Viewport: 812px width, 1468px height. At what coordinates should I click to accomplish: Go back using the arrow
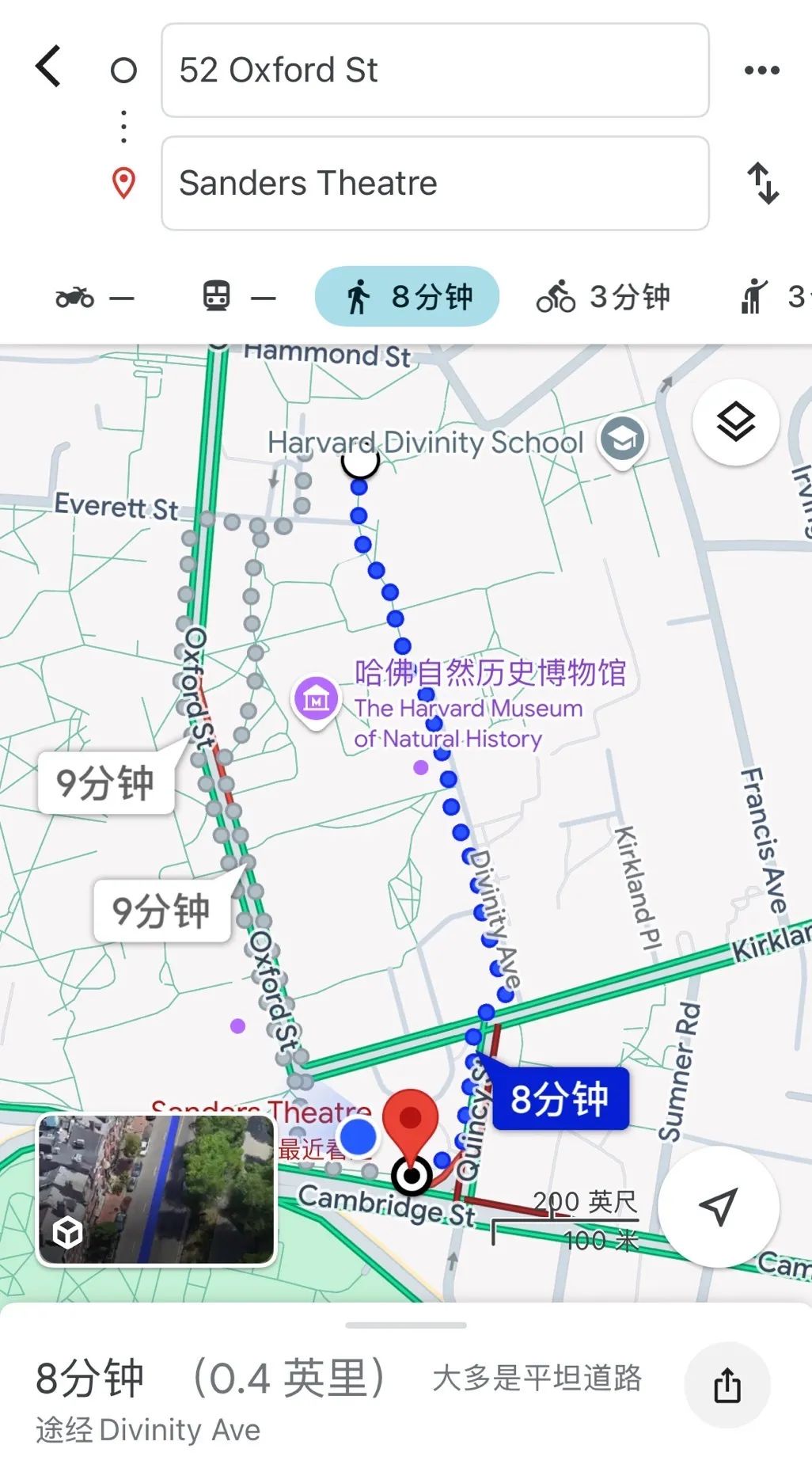tap(48, 66)
